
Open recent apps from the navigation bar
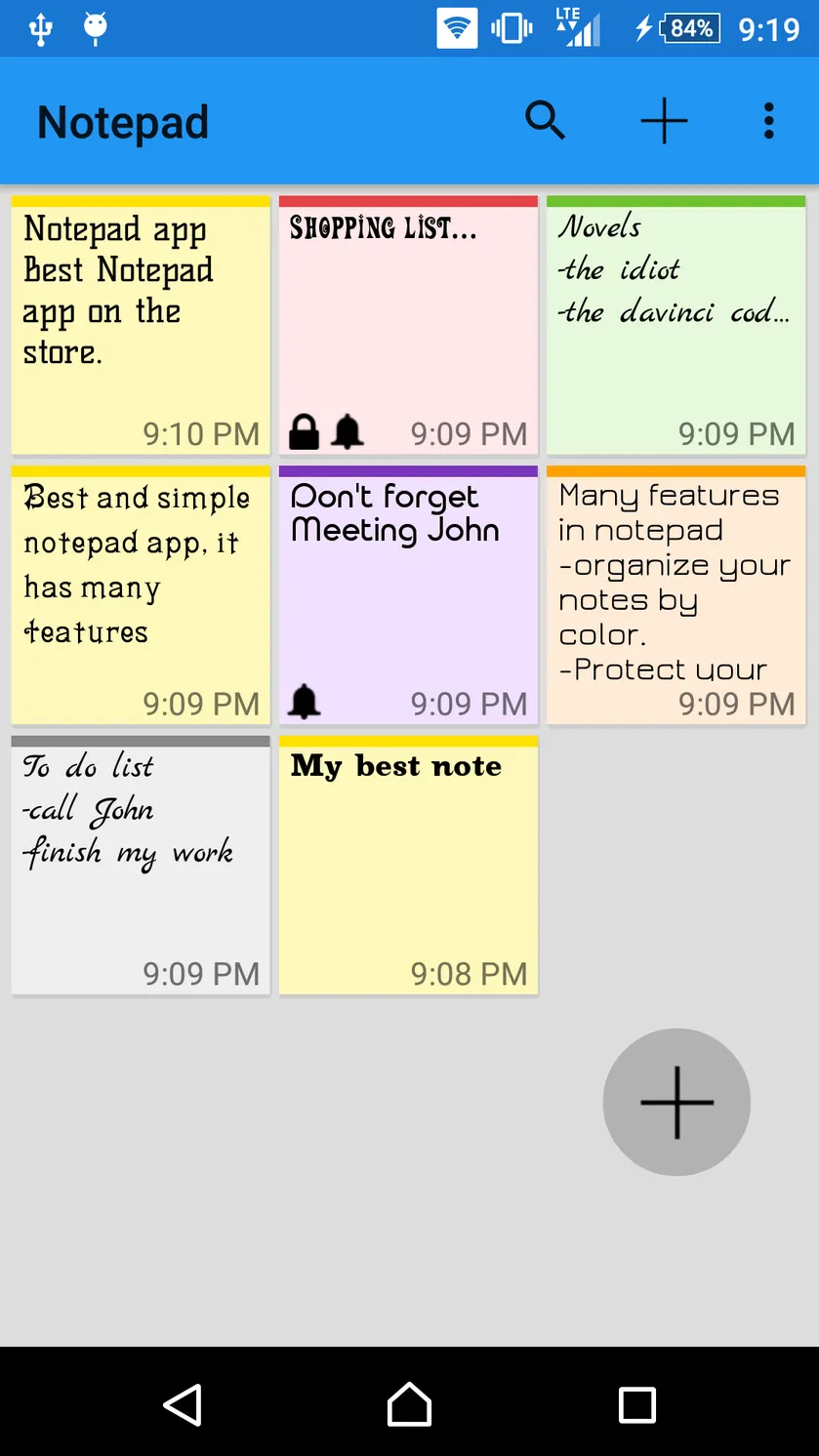(x=636, y=1405)
